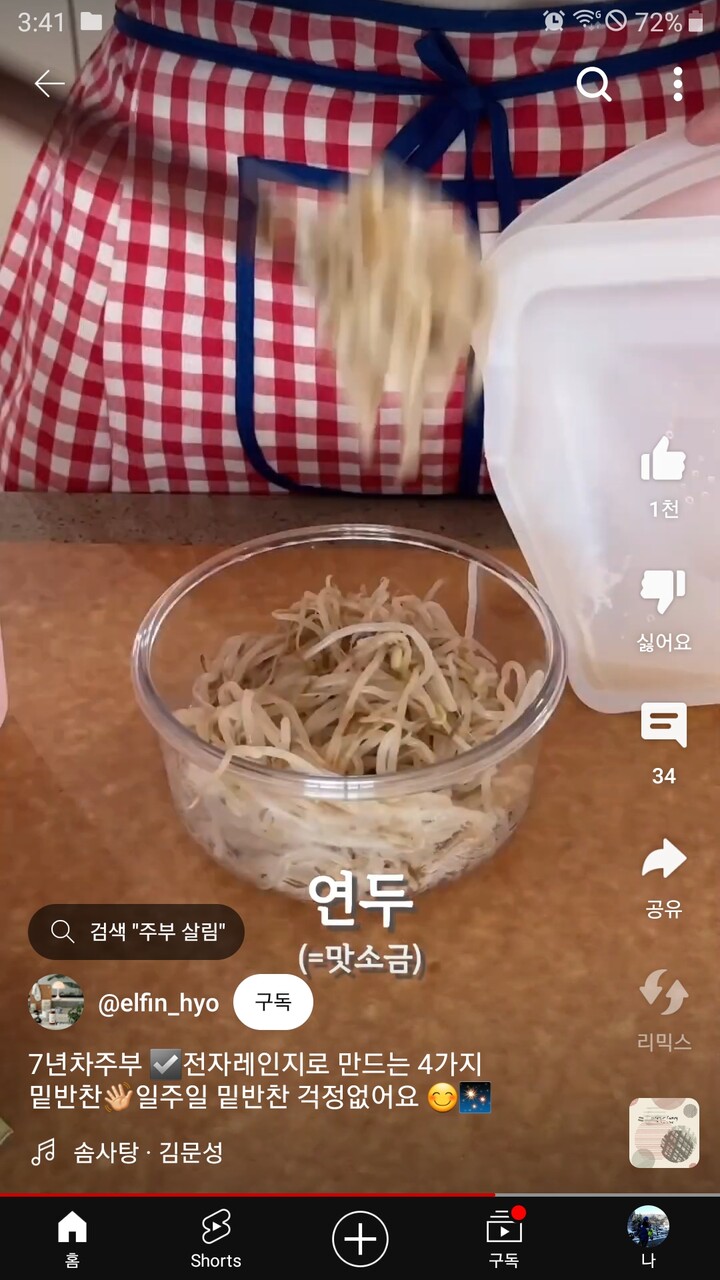This screenshot has width=720, height=1280.
Task: Open the 구독 subscriptions tab
Action: (x=504, y=1239)
